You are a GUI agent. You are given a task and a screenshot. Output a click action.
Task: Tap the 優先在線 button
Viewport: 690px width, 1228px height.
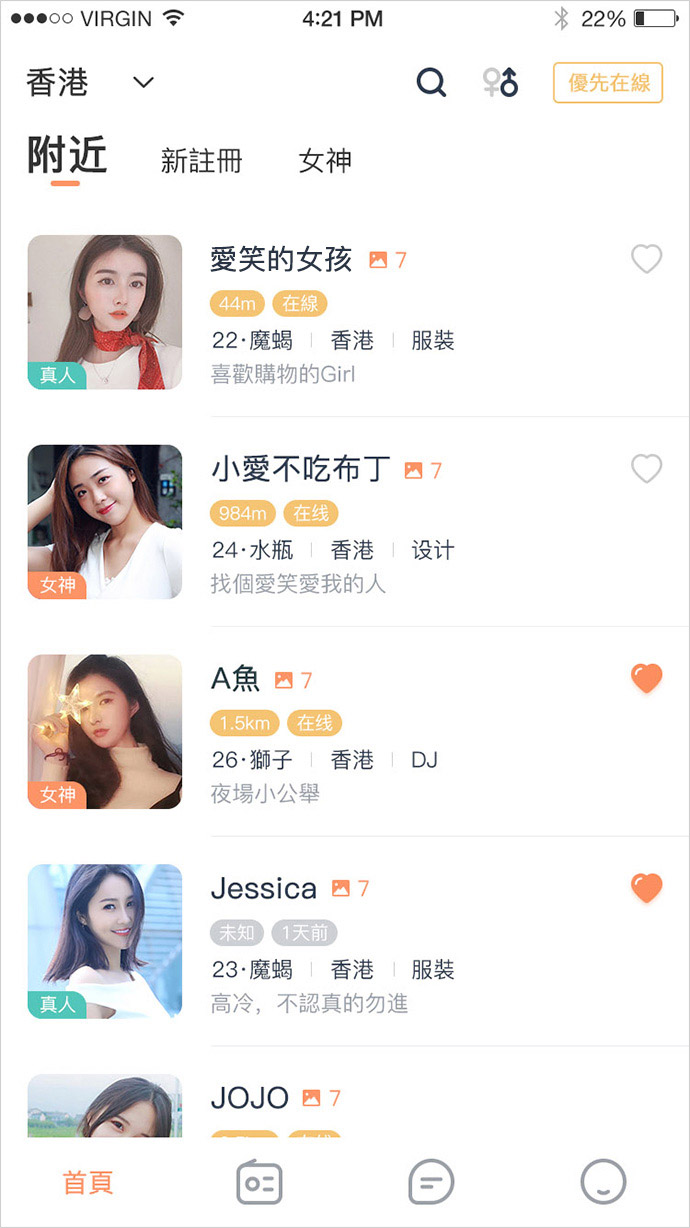[608, 83]
